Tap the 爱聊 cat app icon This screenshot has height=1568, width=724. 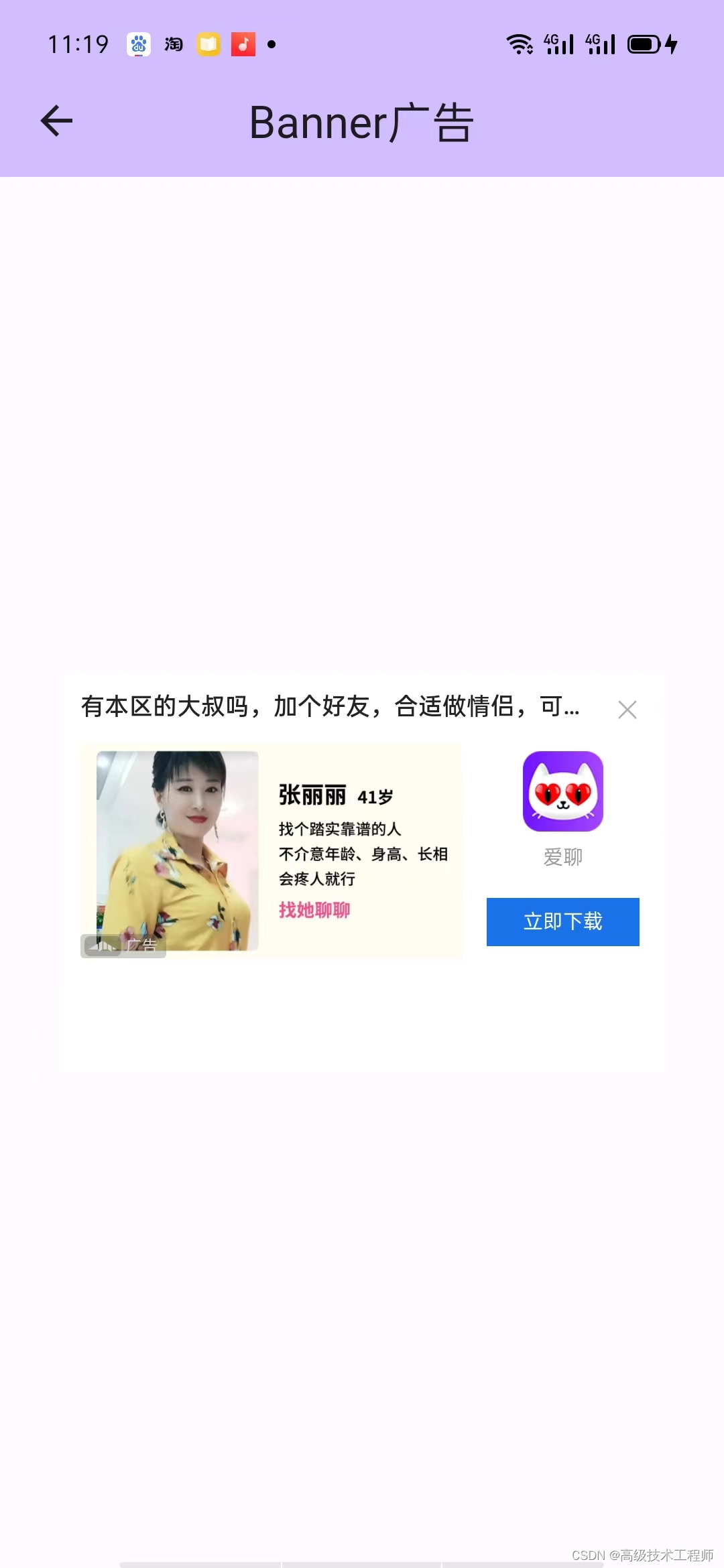coord(562,792)
